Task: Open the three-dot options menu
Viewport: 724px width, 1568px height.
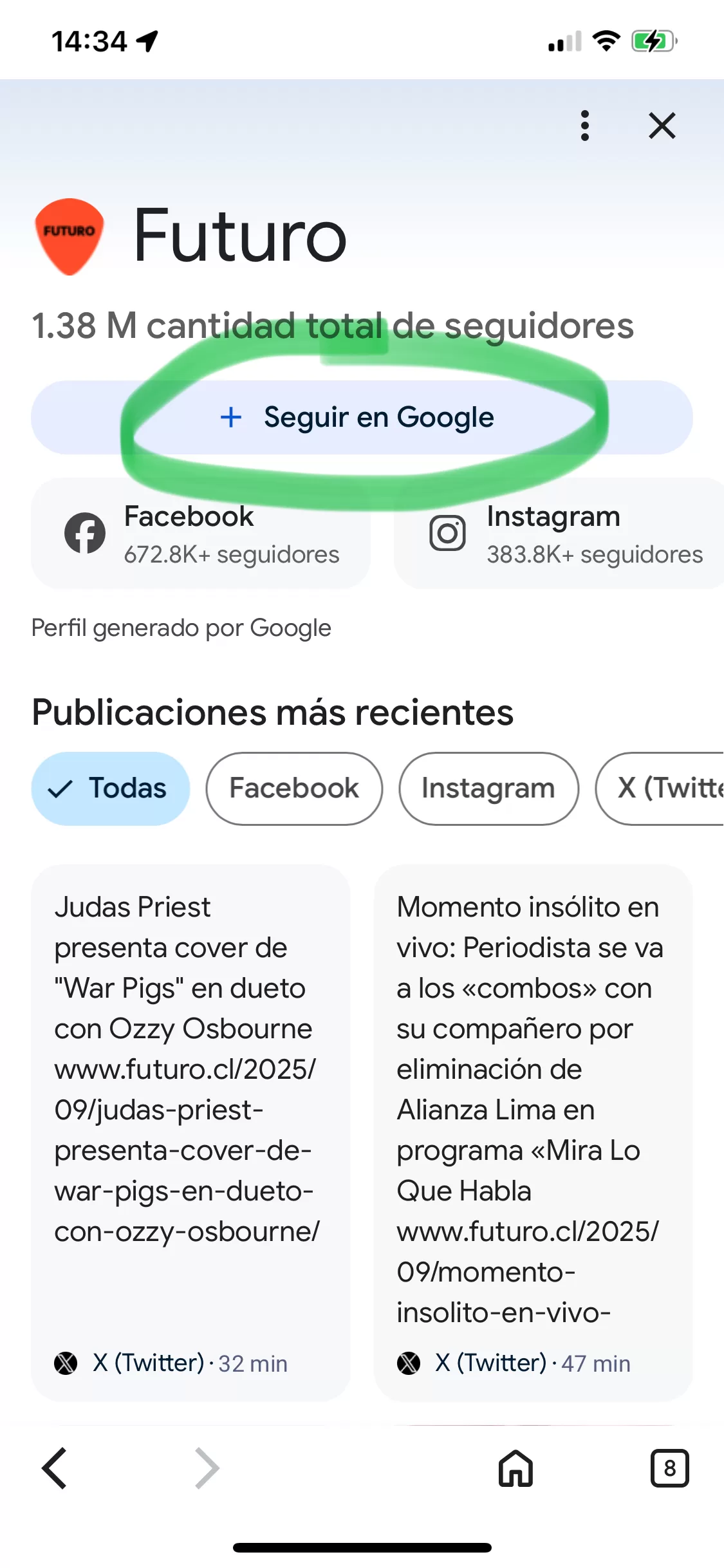Action: coord(584,126)
